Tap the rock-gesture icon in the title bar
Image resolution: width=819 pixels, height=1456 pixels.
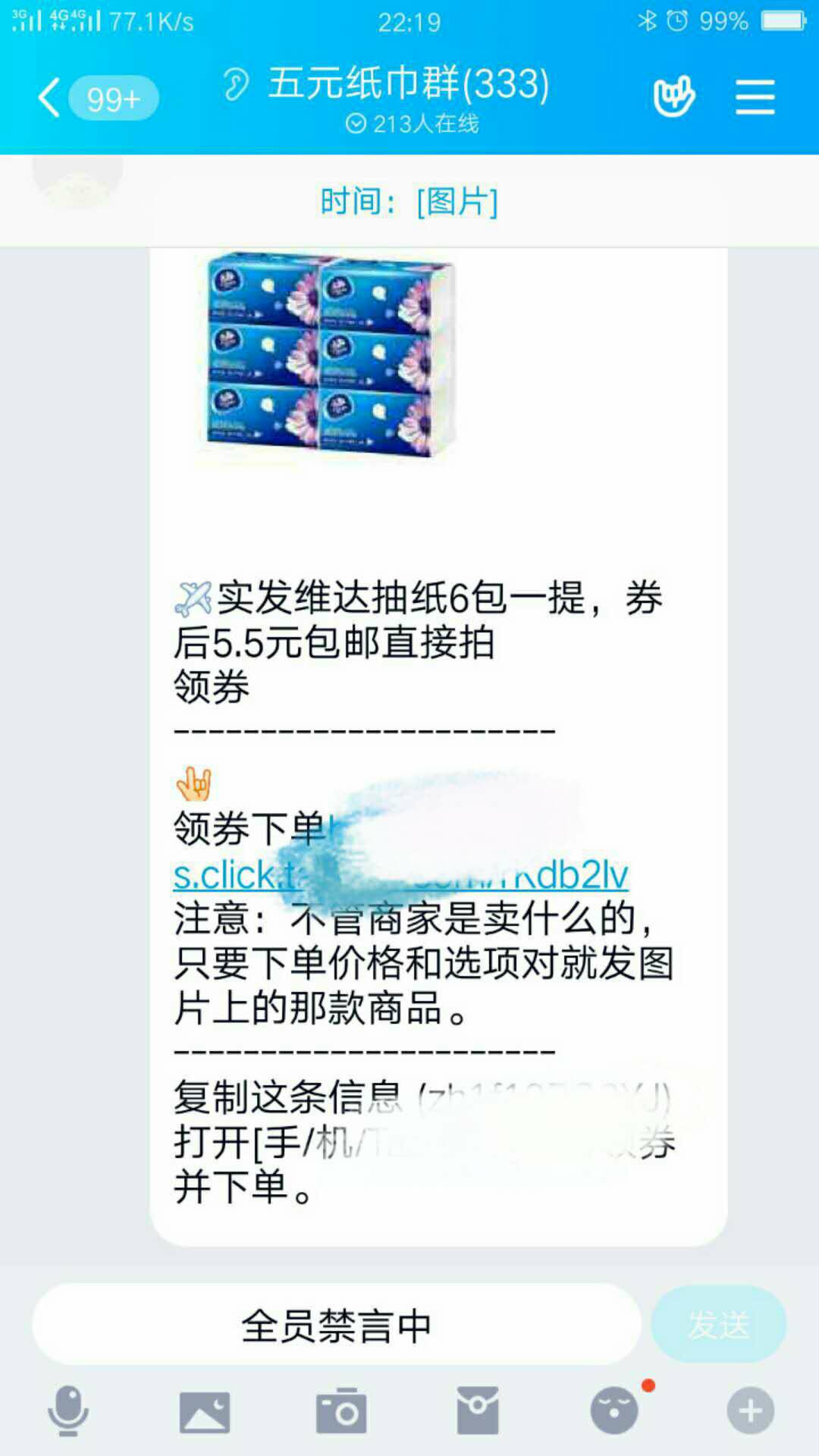[673, 96]
